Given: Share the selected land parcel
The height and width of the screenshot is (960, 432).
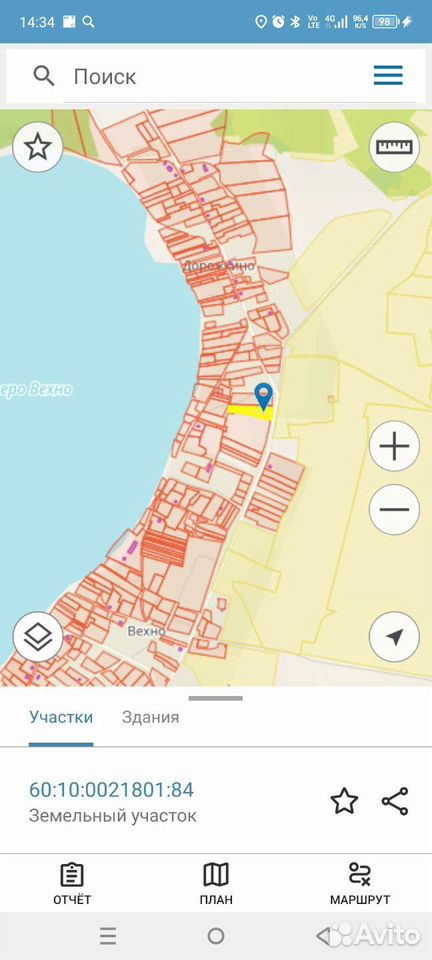Looking at the screenshot, I should click(395, 801).
